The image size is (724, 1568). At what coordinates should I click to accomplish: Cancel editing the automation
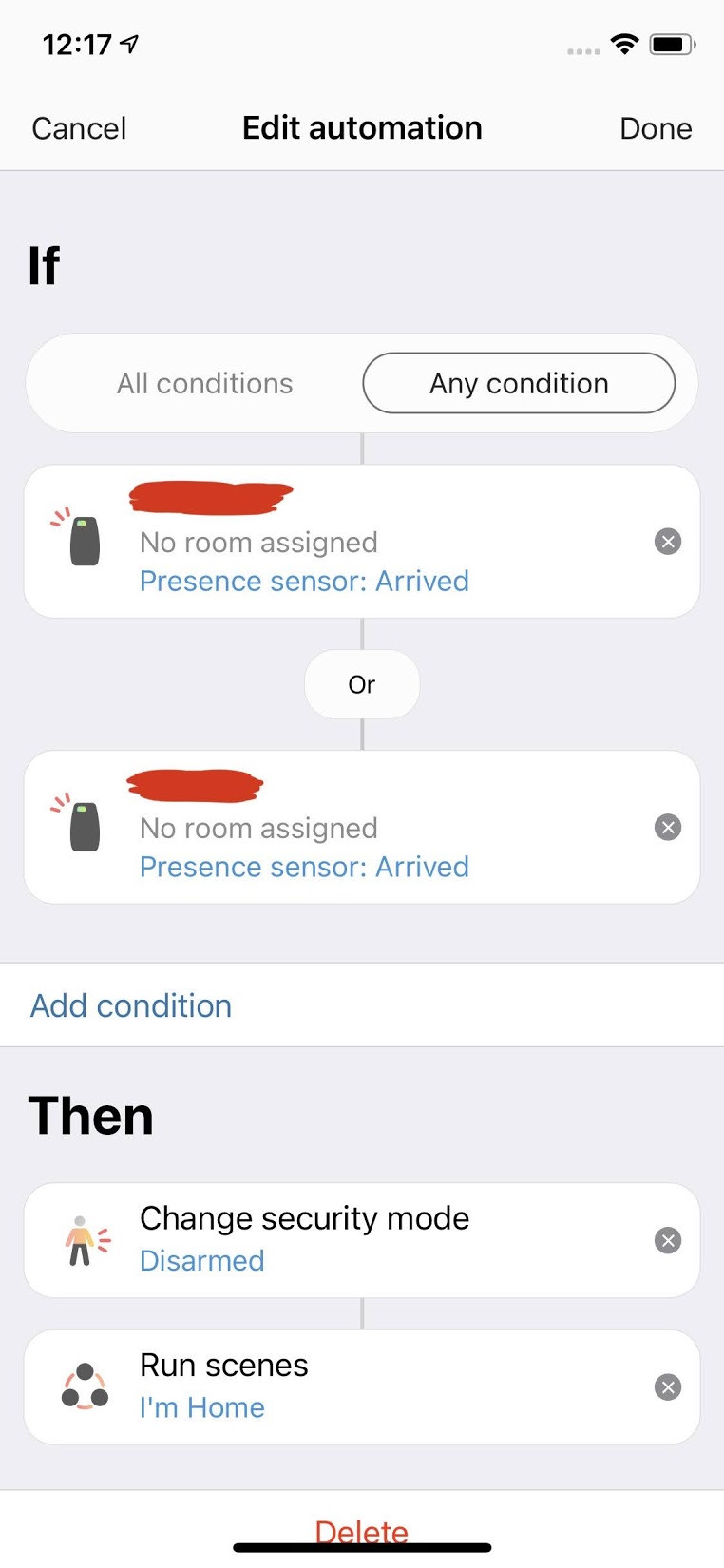pos(79,127)
